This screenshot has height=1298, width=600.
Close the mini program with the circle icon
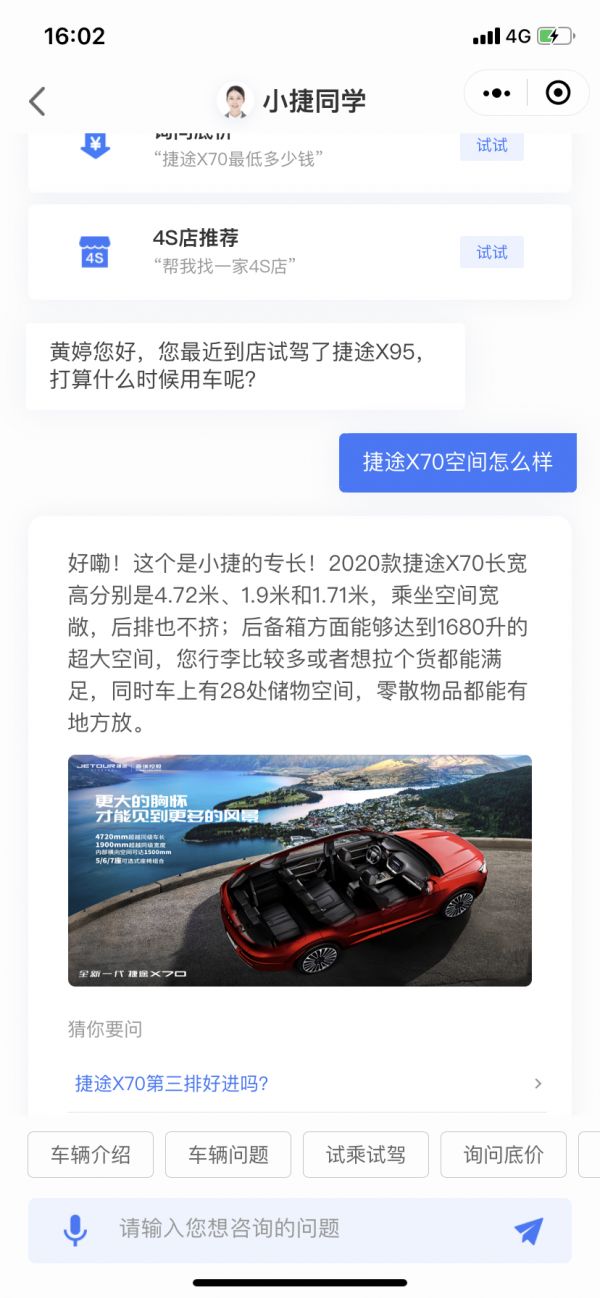(x=558, y=93)
